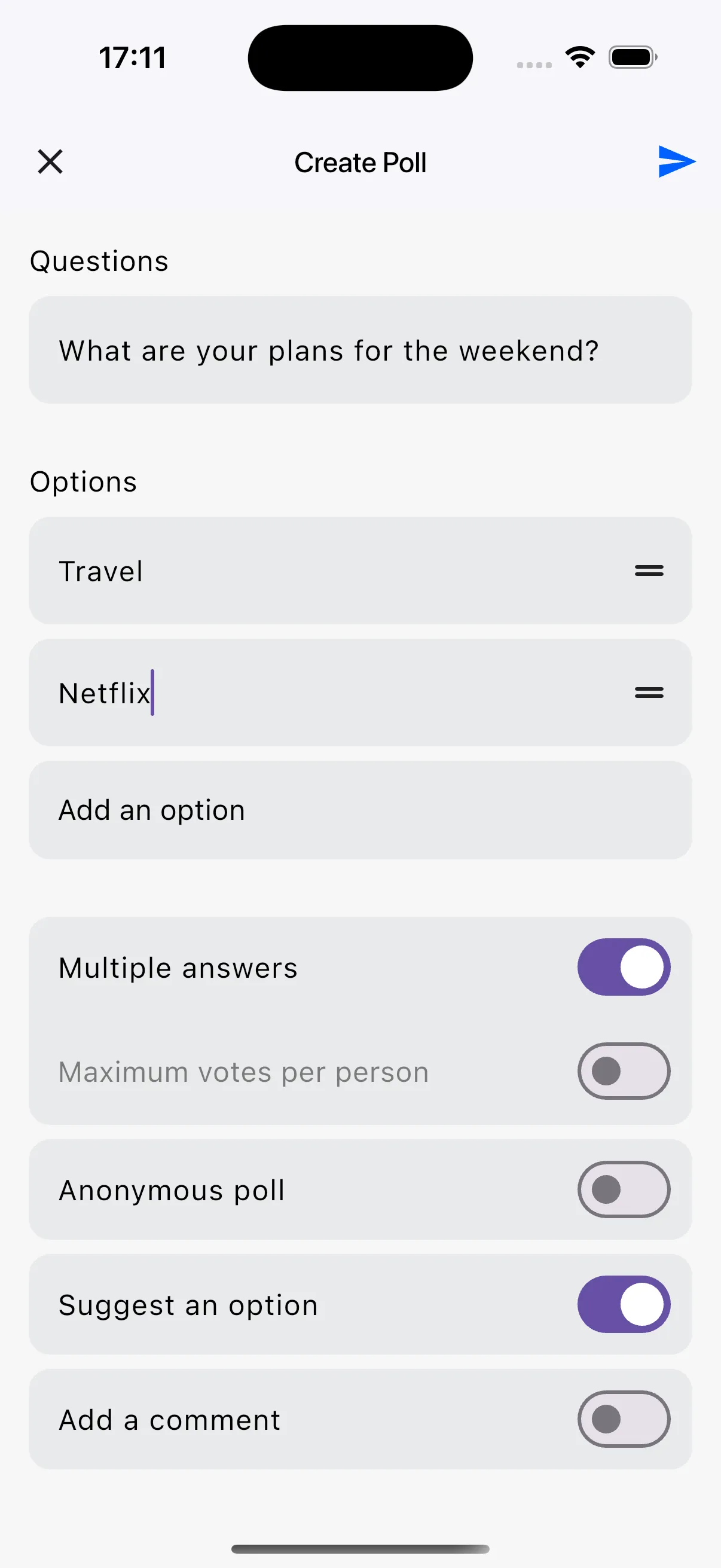721x1568 pixels.
Task: Enable Add a comment
Action: click(x=624, y=1420)
